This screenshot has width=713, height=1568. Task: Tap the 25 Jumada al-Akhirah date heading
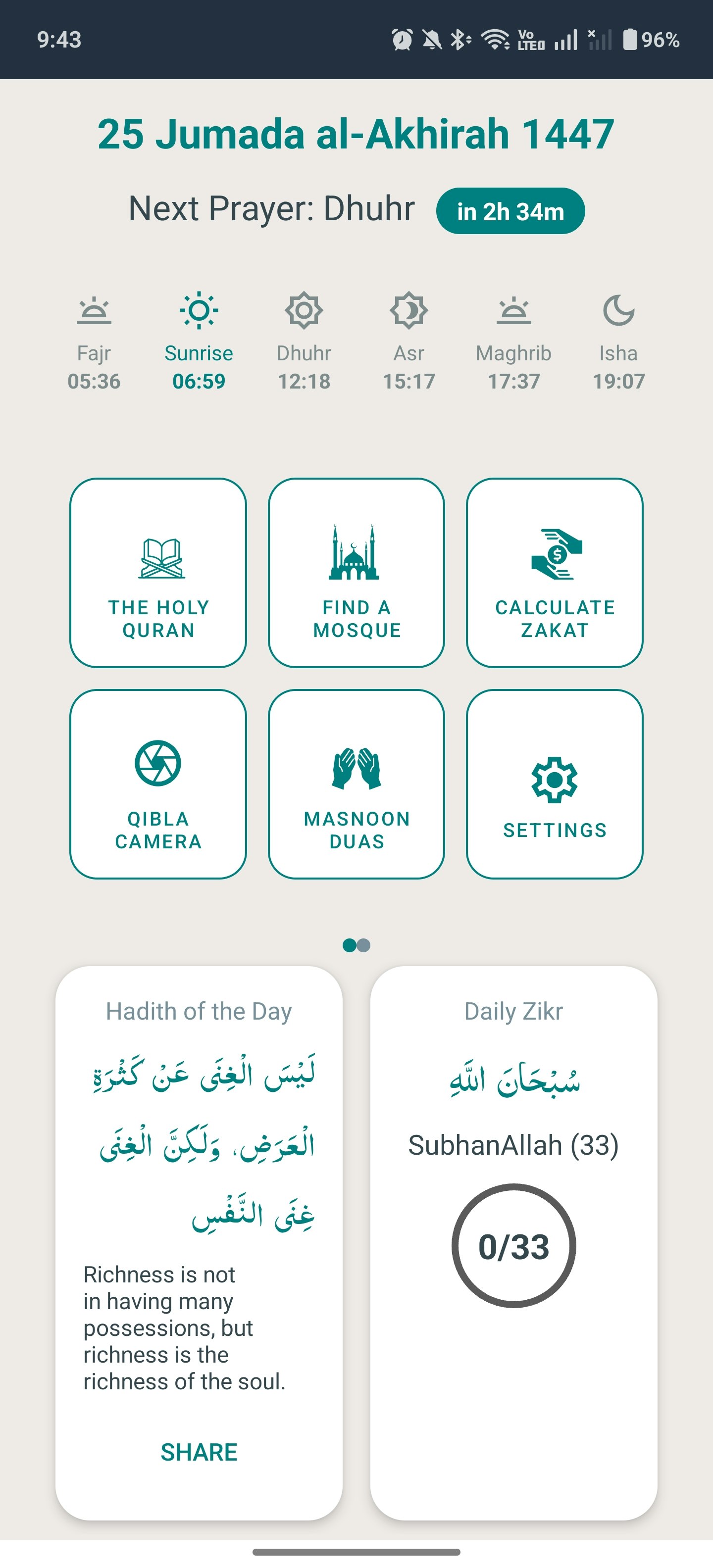click(x=356, y=135)
